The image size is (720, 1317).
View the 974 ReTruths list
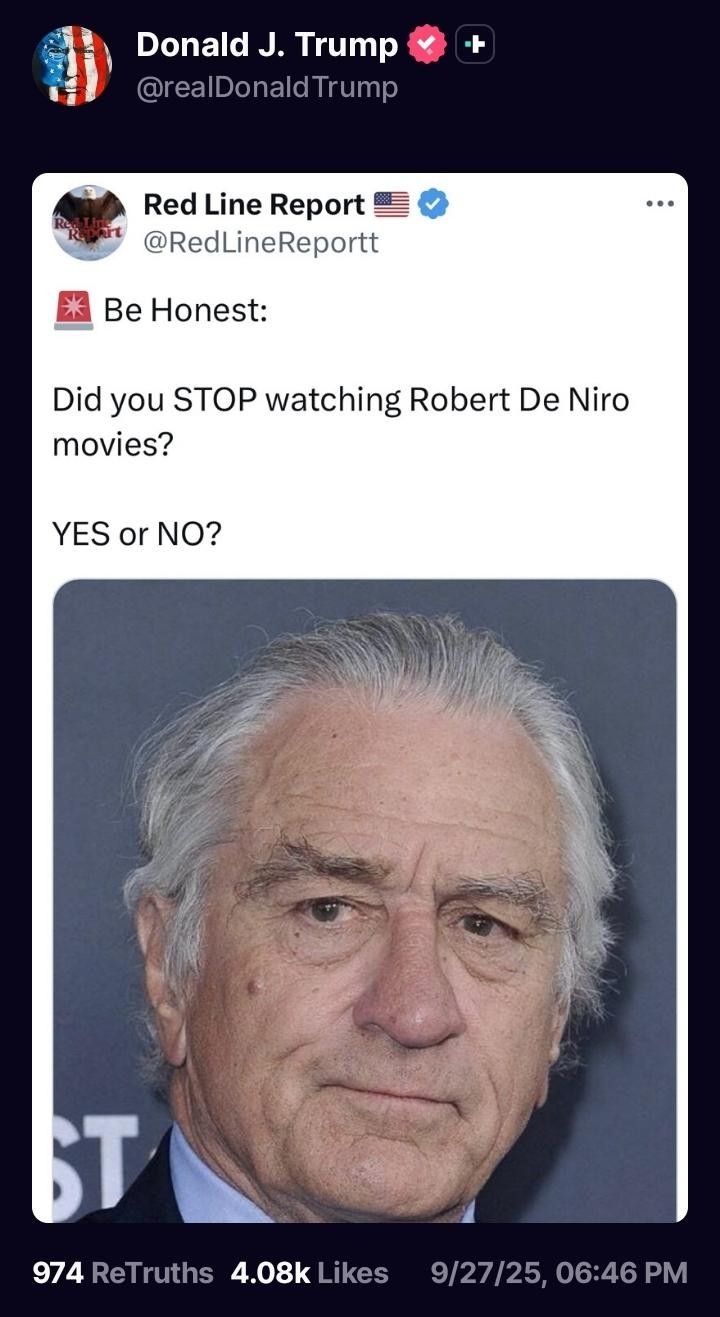[x=123, y=1272]
